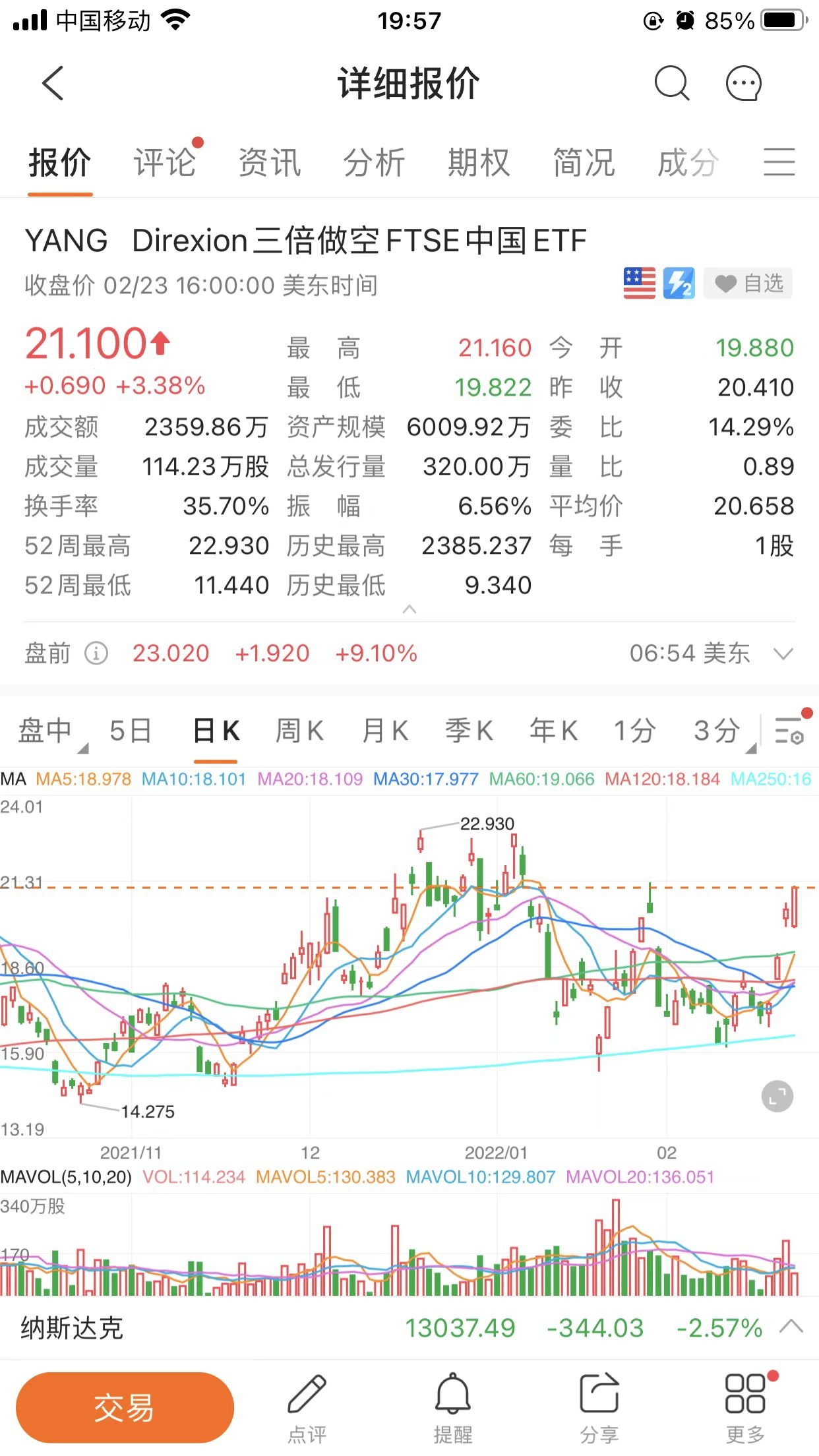Select the 期权 tab
The width and height of the screenshot is (819, 1456).
[479, 163]
